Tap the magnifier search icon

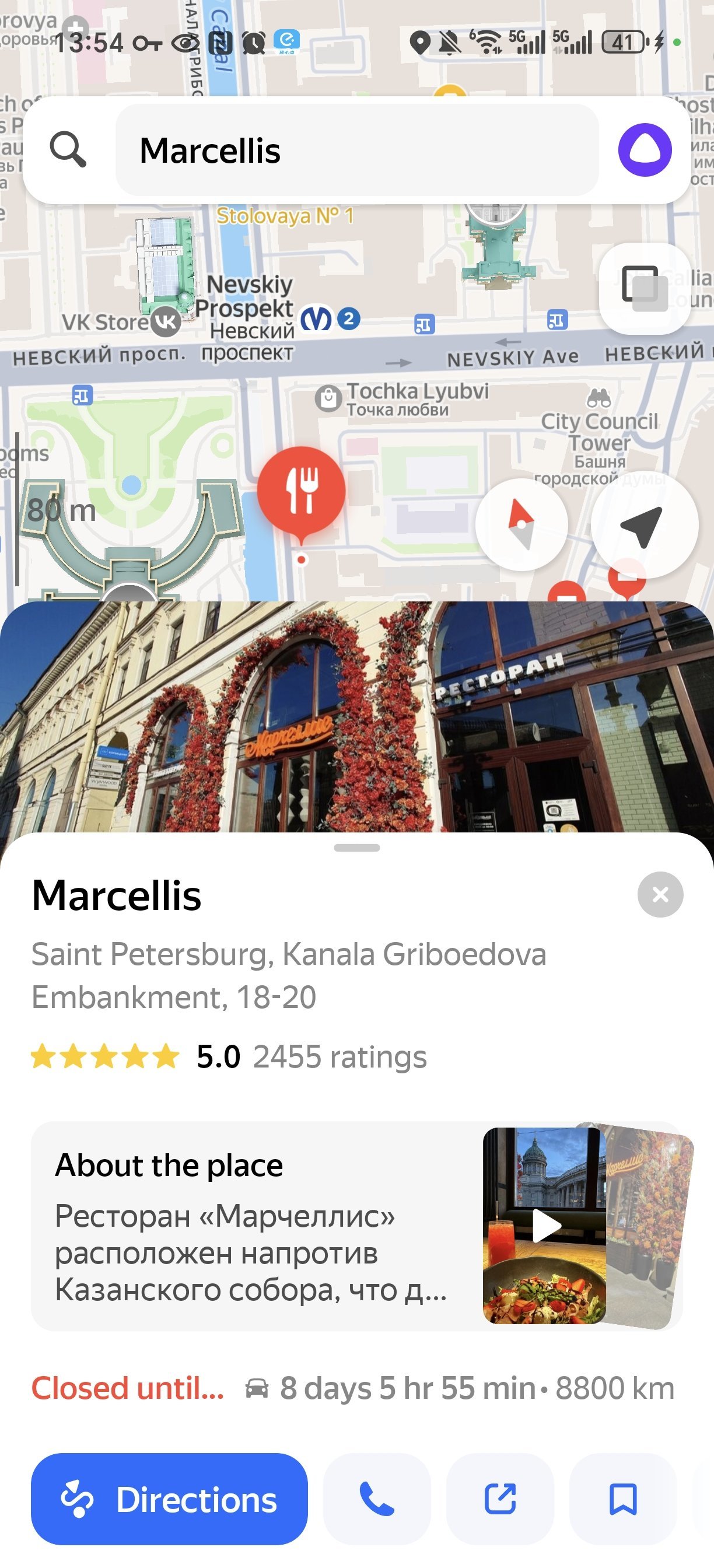coord(68,149)
